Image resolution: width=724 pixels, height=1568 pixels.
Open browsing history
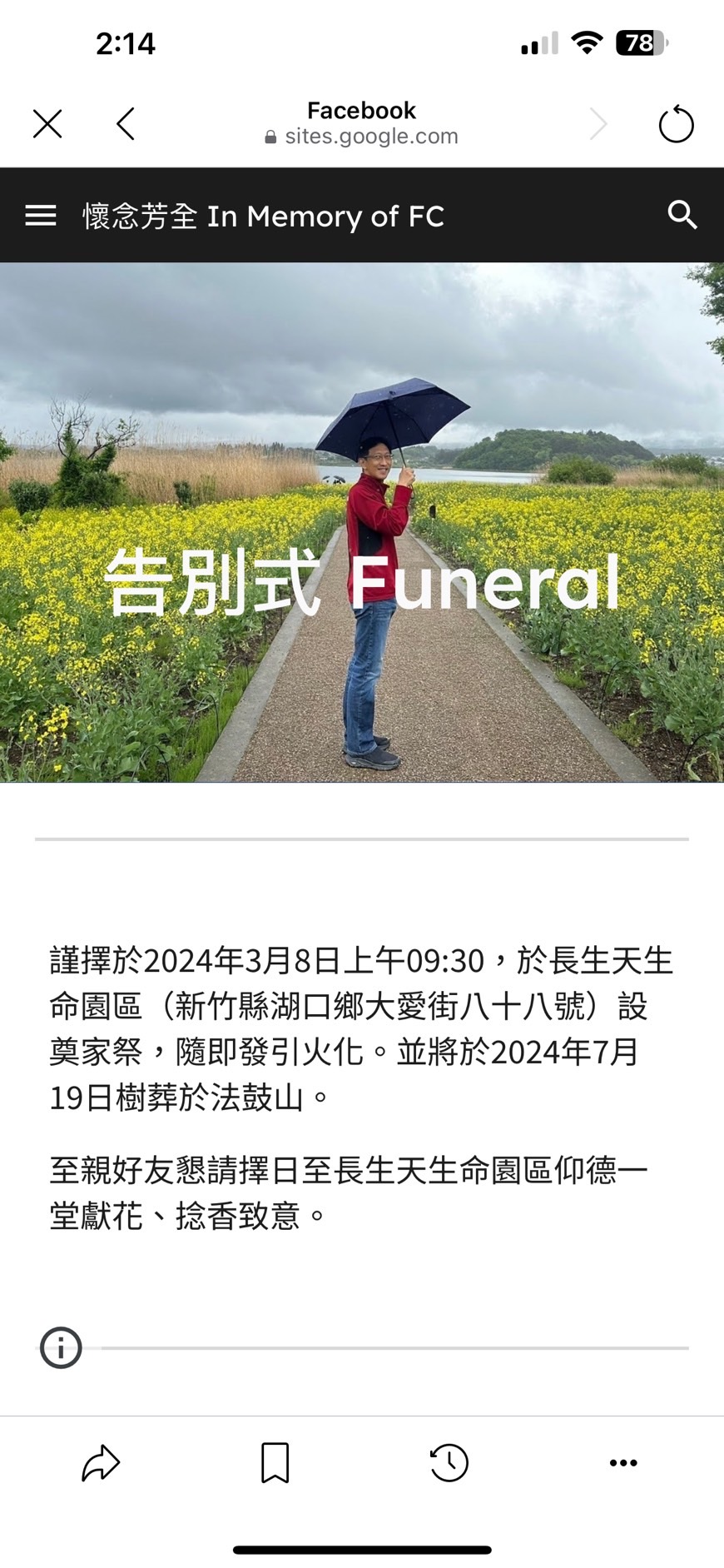point(449,1463)
